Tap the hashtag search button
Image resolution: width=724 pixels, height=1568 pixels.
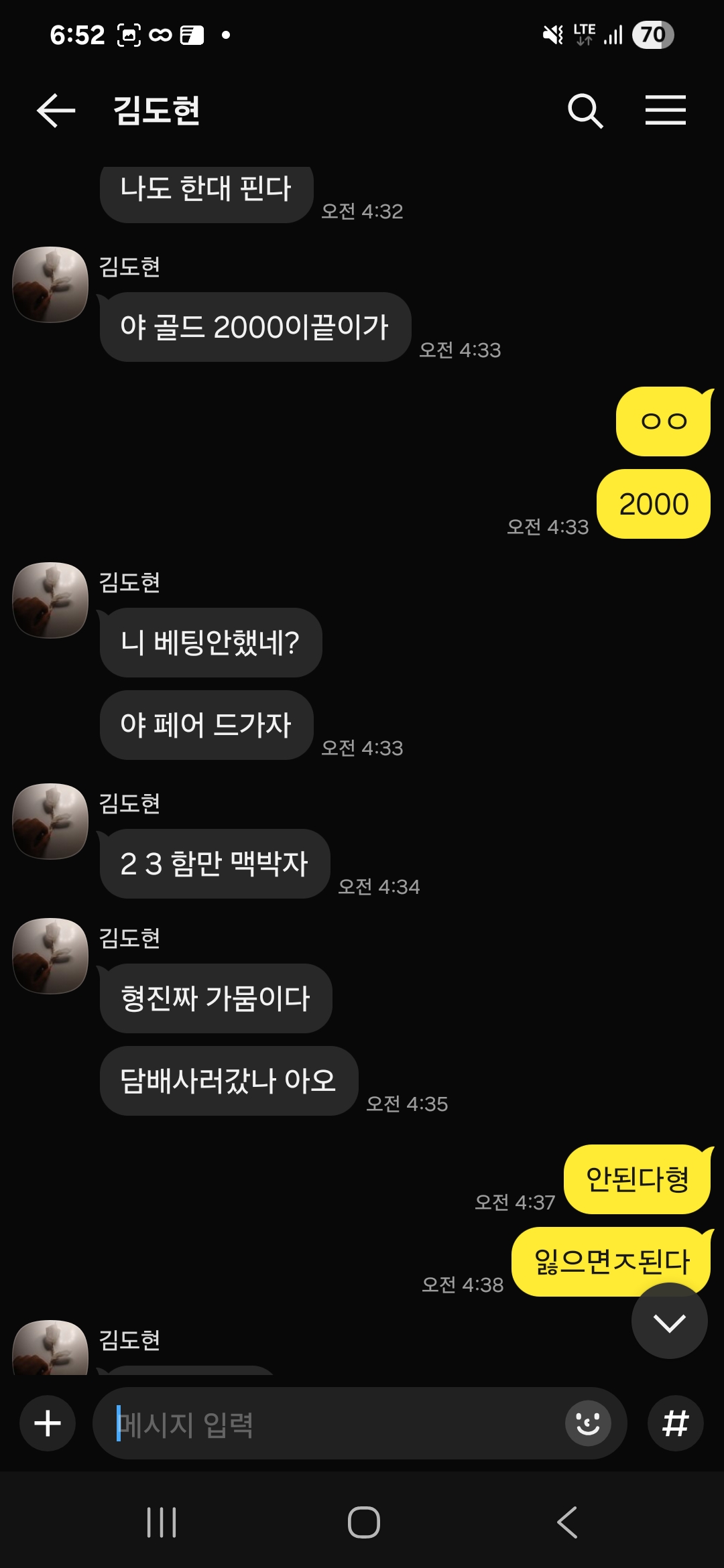tap(675, 1423)
